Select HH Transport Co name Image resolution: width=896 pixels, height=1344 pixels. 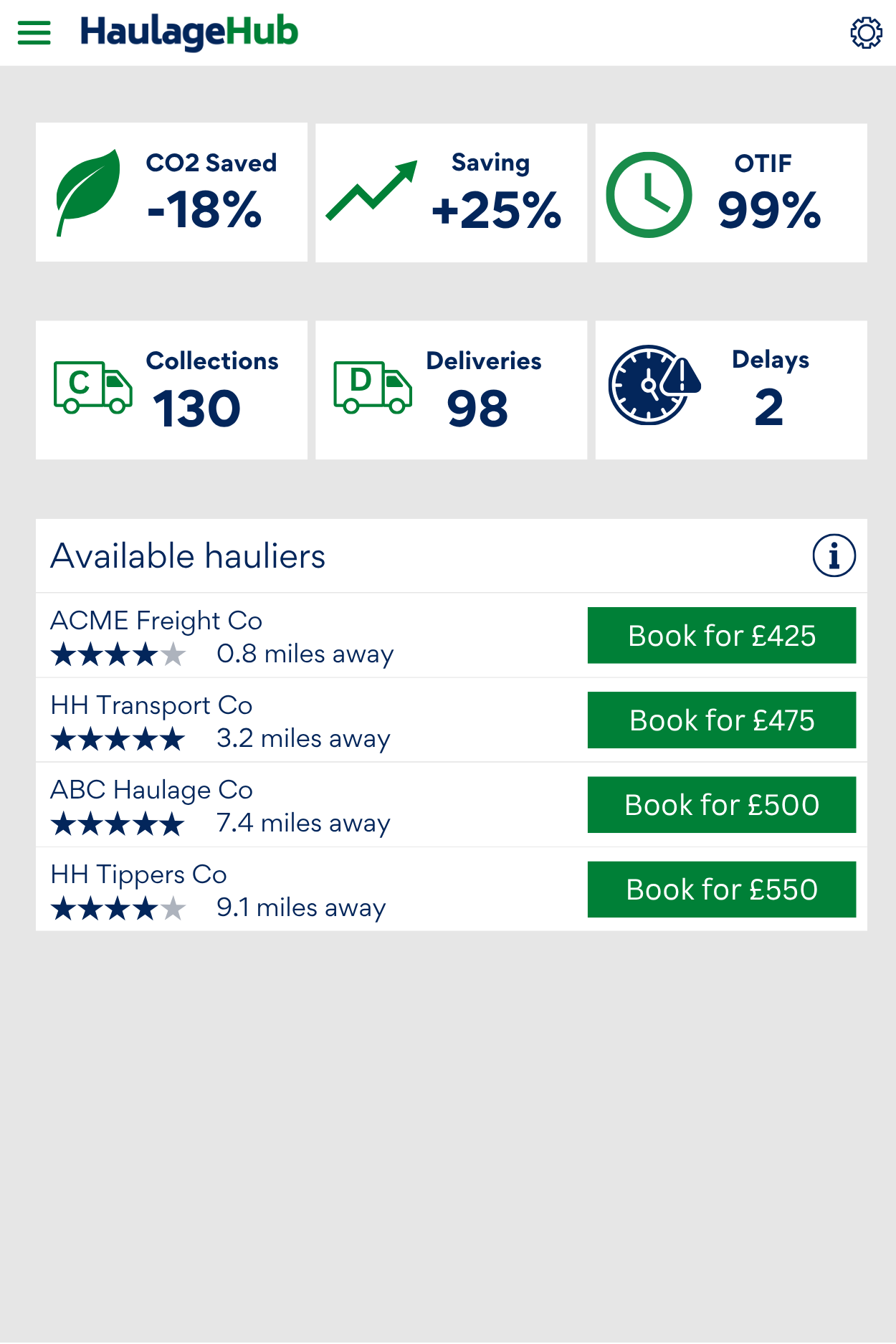tap(151, 705)
